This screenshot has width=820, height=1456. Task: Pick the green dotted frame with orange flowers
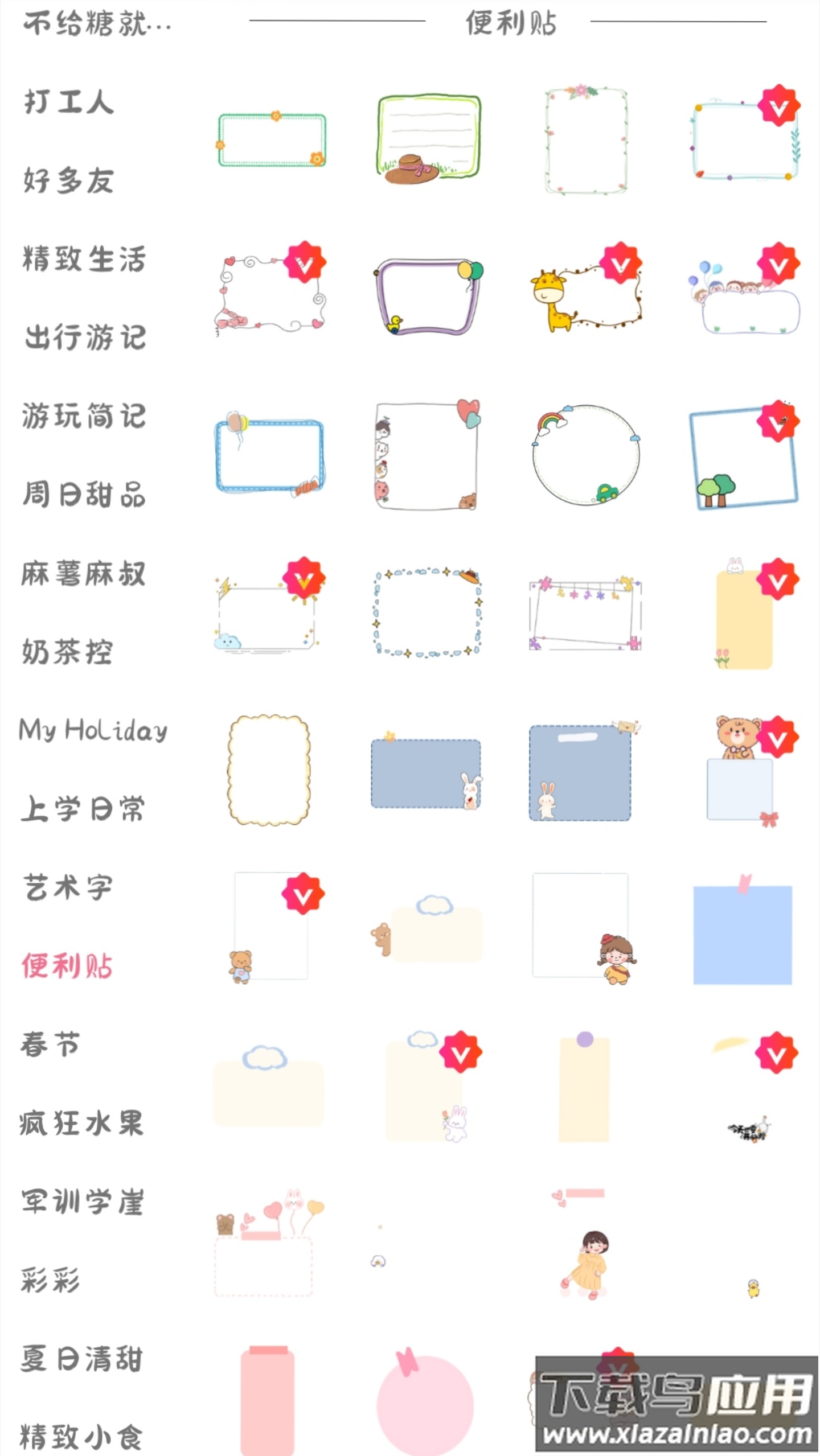(x=272, y=139)
